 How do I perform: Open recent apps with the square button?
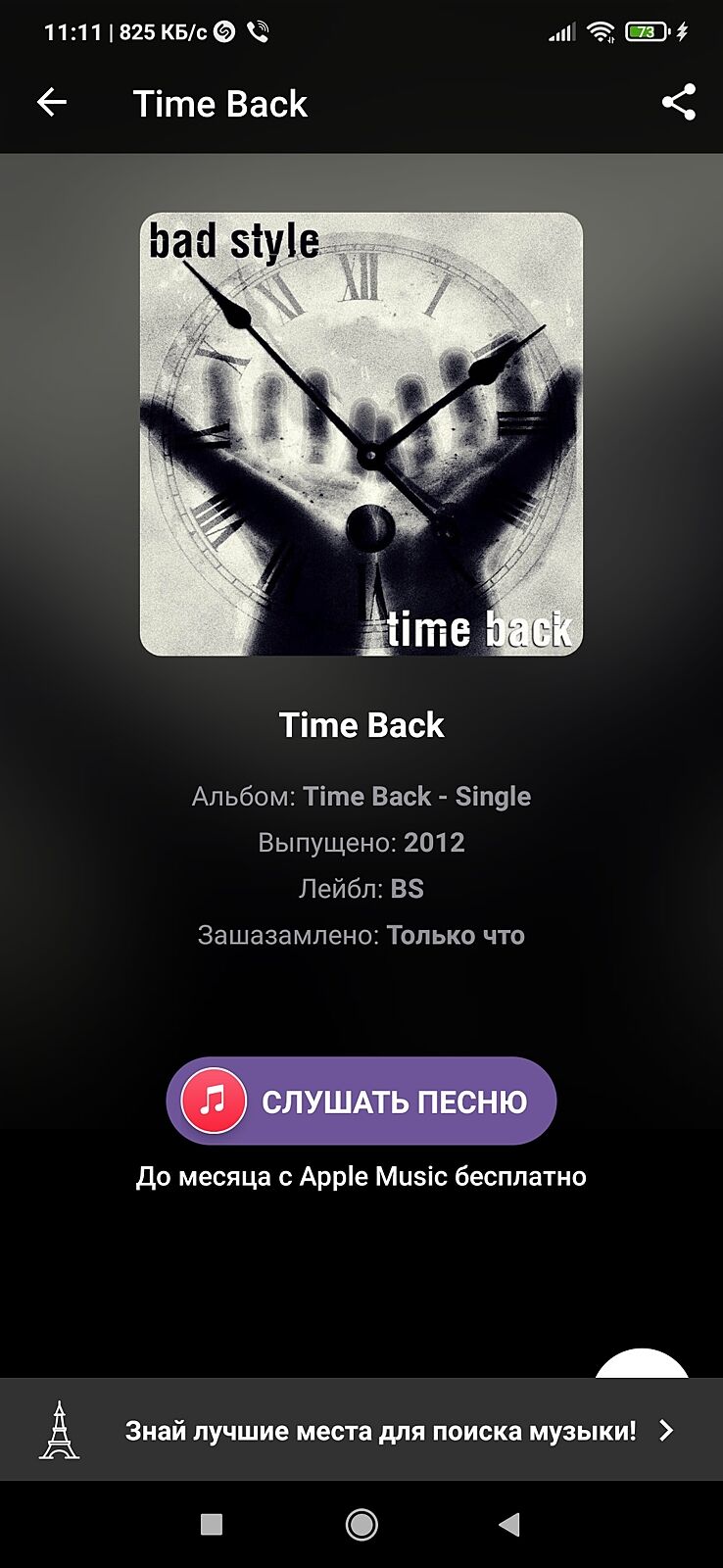pyautogui.click(x=212, y=1524)
